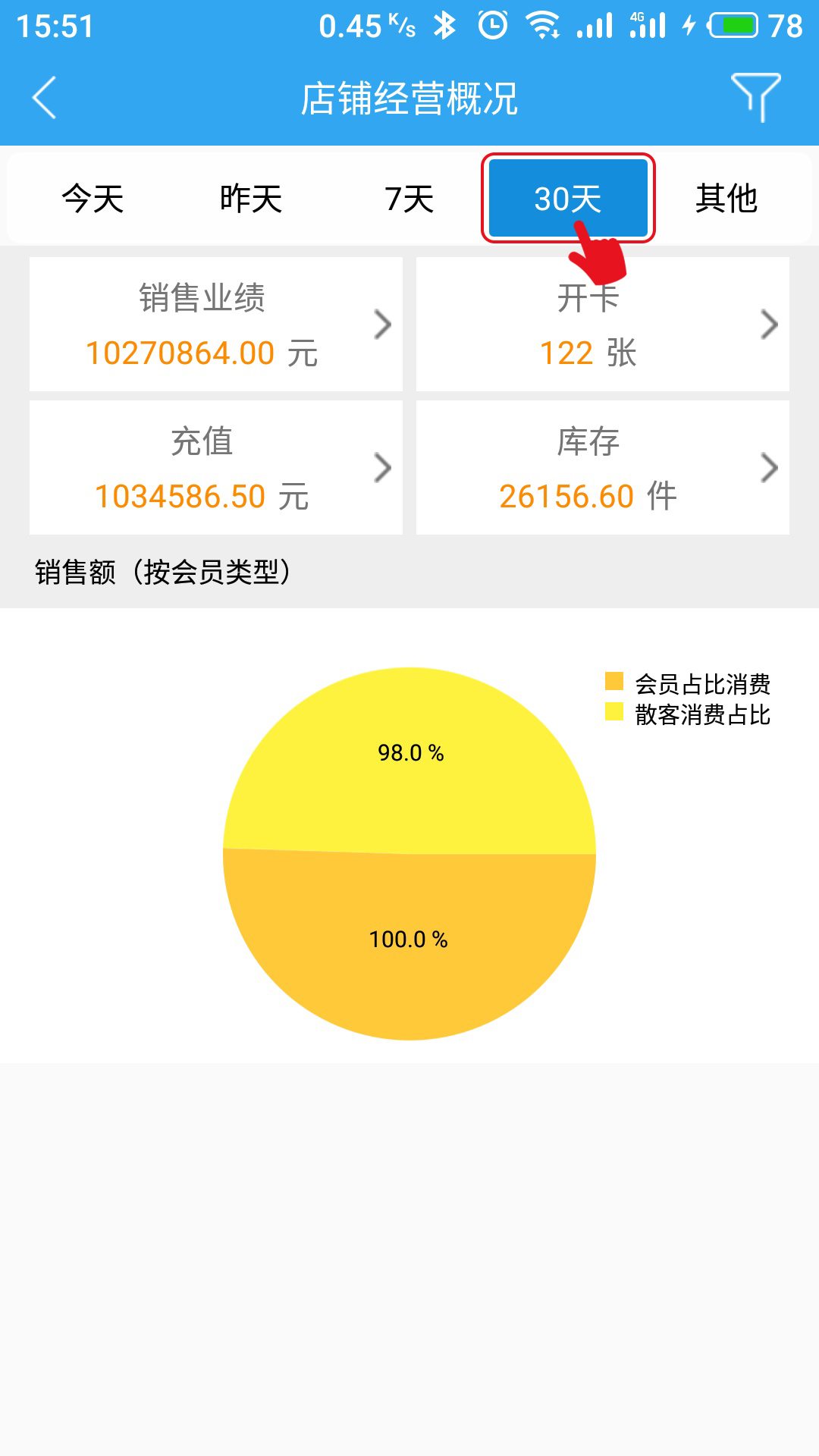The height and width of the screenshot is (1456, 819).
Task: Choose the 其他 date range tab
Action: coord(726,199)
